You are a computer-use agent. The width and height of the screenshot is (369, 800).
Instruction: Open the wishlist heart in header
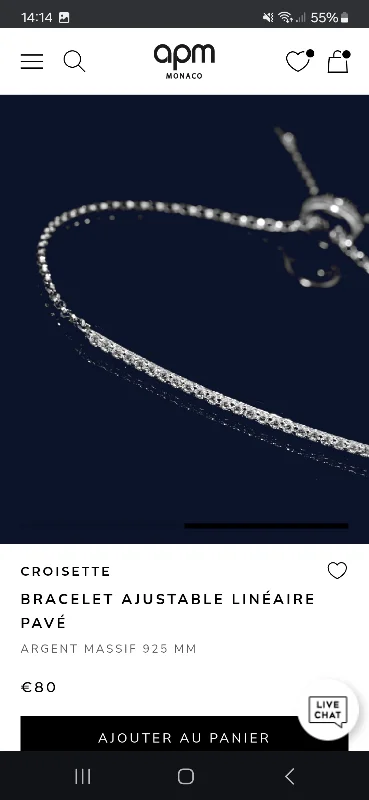(x=299, y=61)
